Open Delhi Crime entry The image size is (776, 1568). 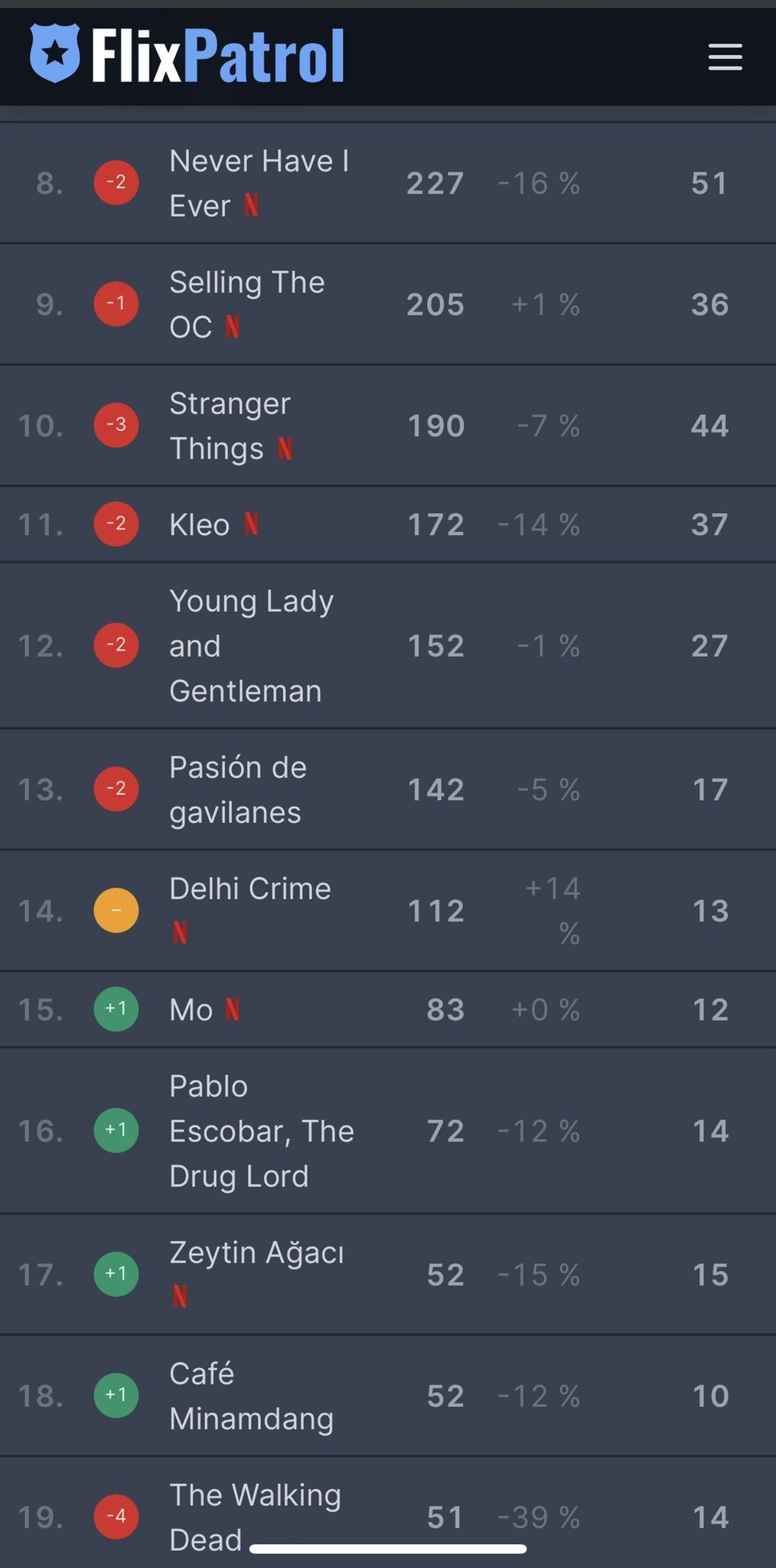pos(250,889)
